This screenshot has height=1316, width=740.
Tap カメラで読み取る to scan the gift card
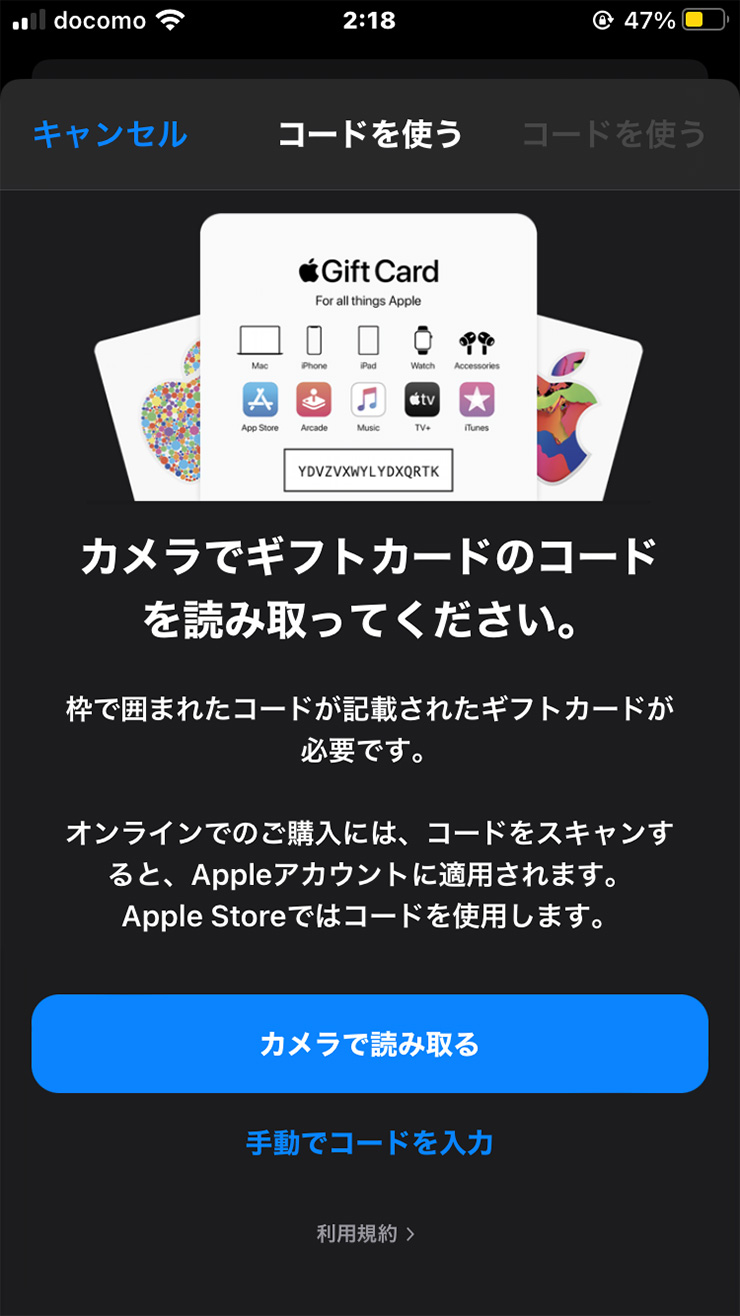(x=369, y=1044)
